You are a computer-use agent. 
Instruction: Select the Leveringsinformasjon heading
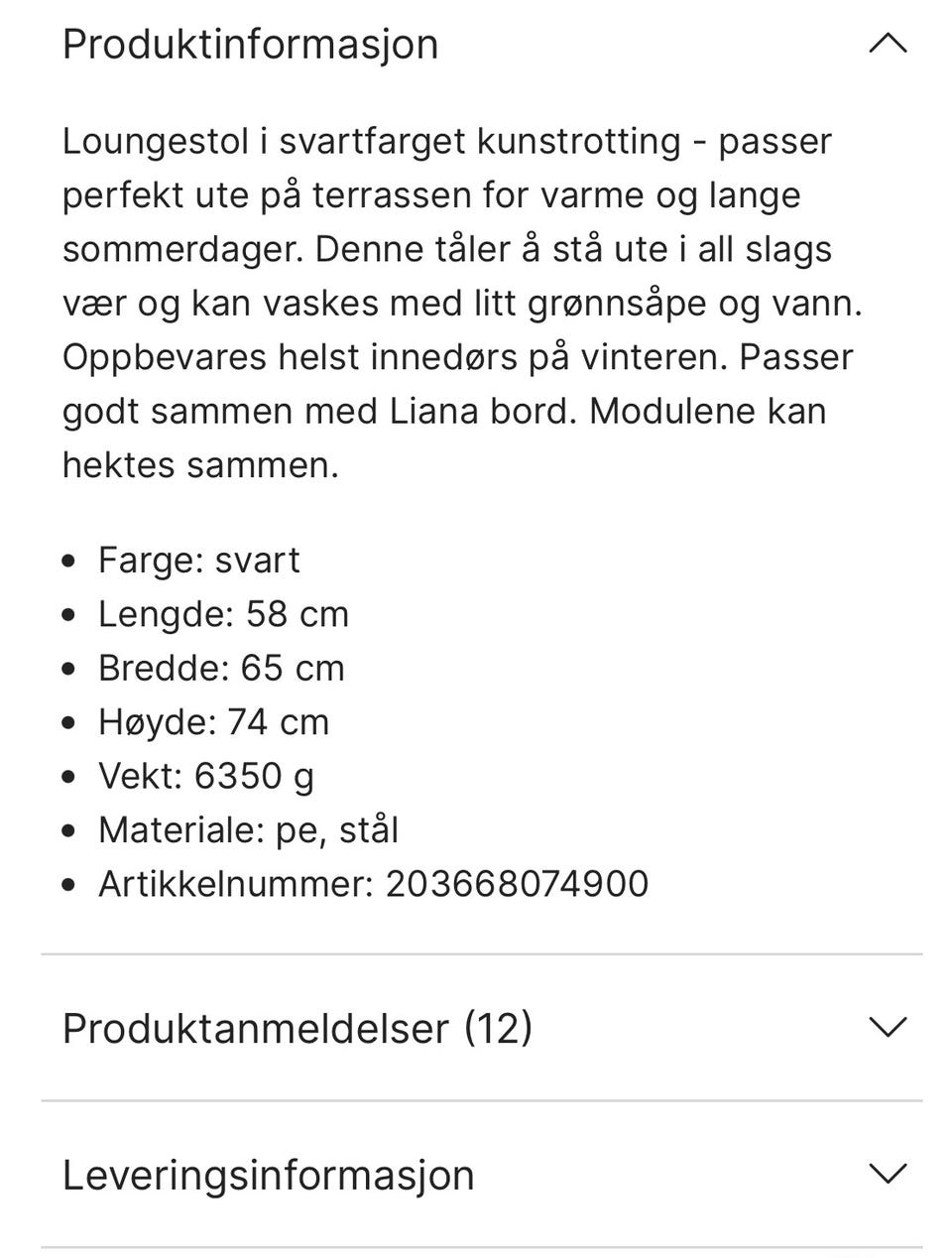click(x=268, y=1175)
